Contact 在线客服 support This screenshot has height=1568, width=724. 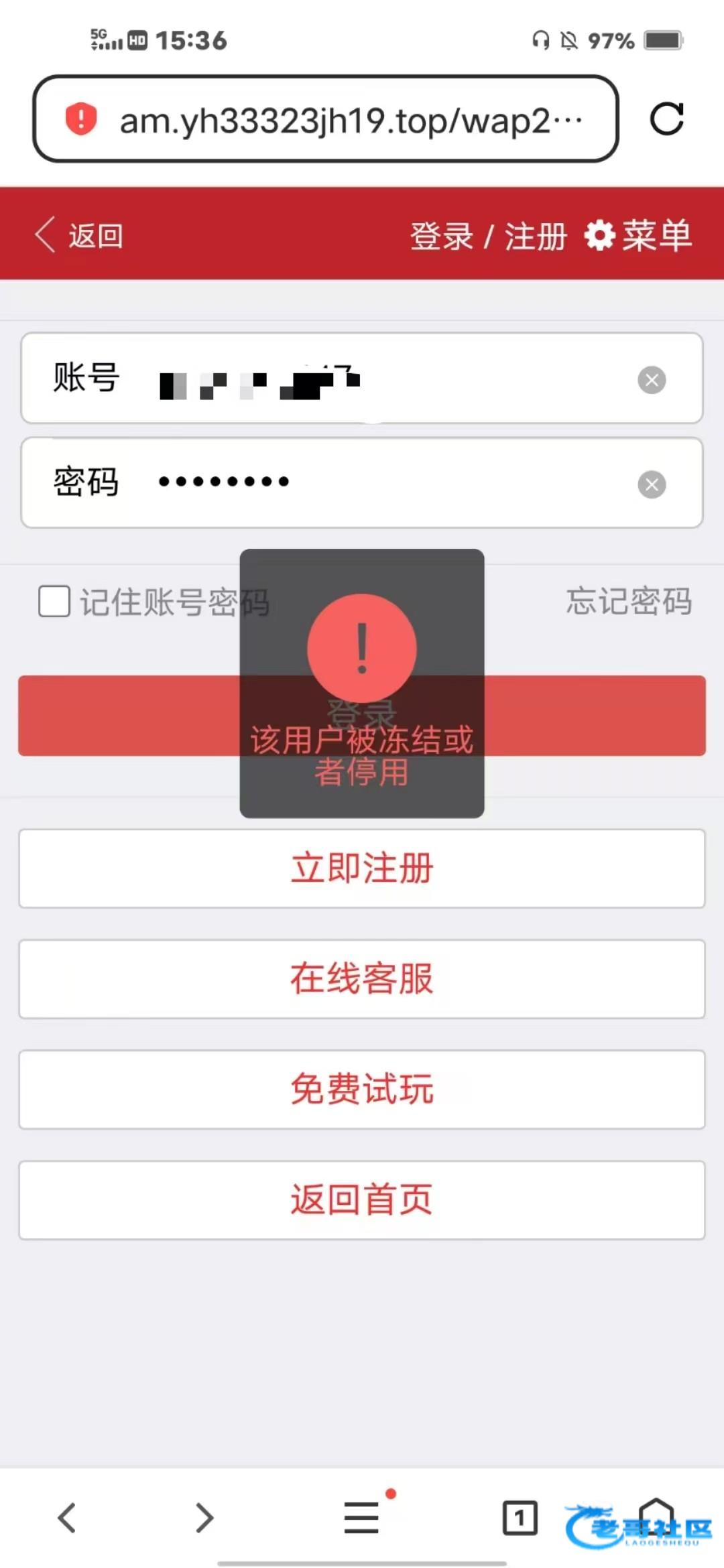coord(362,979)
